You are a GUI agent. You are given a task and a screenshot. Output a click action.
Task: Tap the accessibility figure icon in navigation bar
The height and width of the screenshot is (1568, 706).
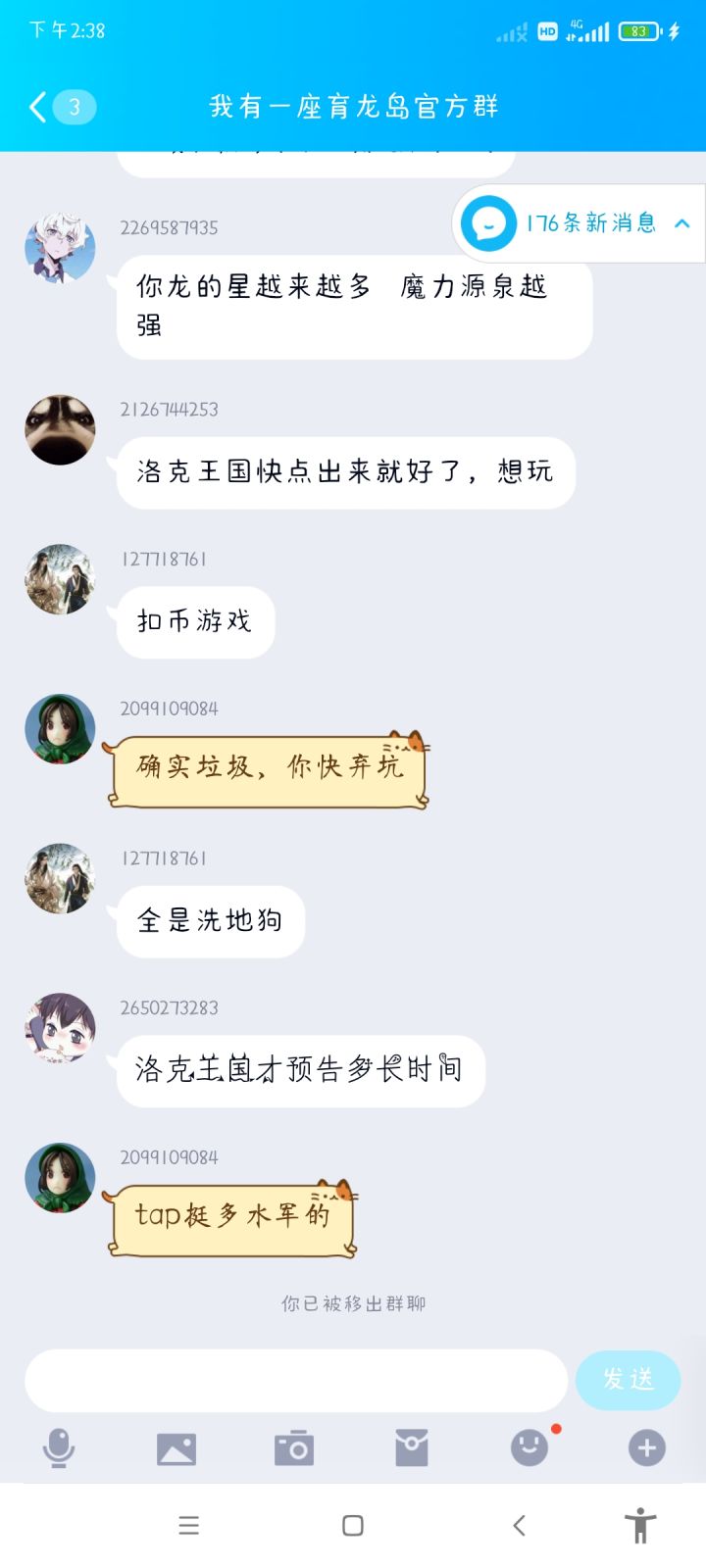point(642,1526)
